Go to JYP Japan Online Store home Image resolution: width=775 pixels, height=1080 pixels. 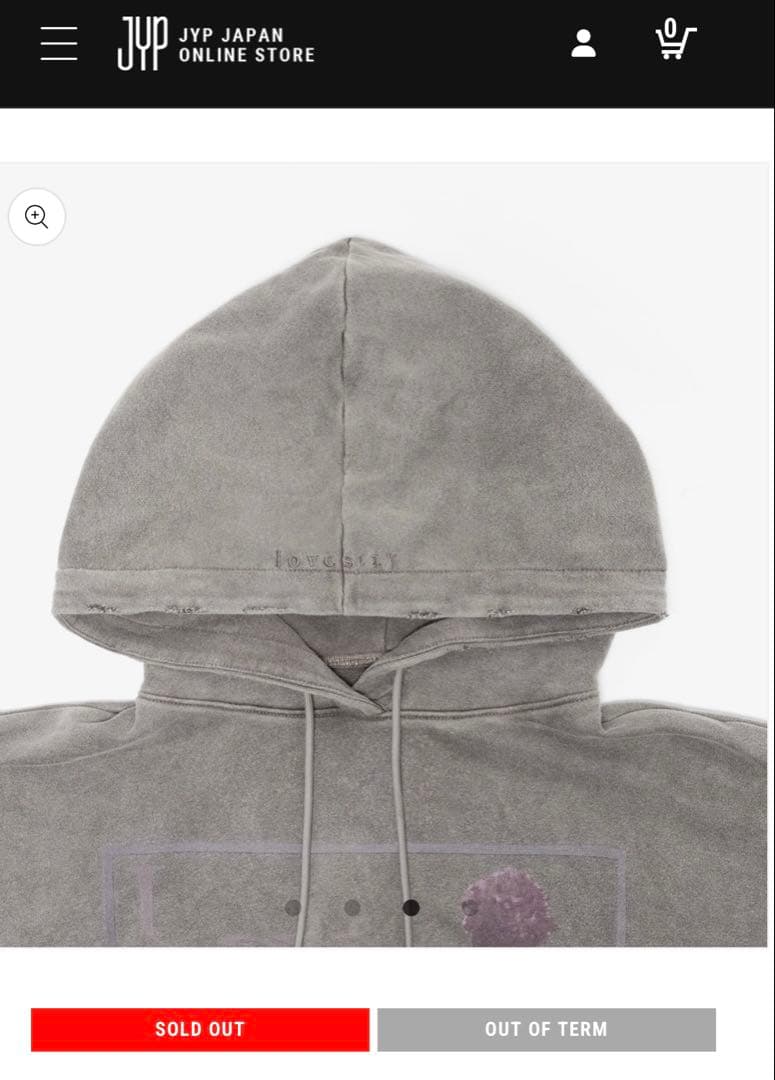216,44
